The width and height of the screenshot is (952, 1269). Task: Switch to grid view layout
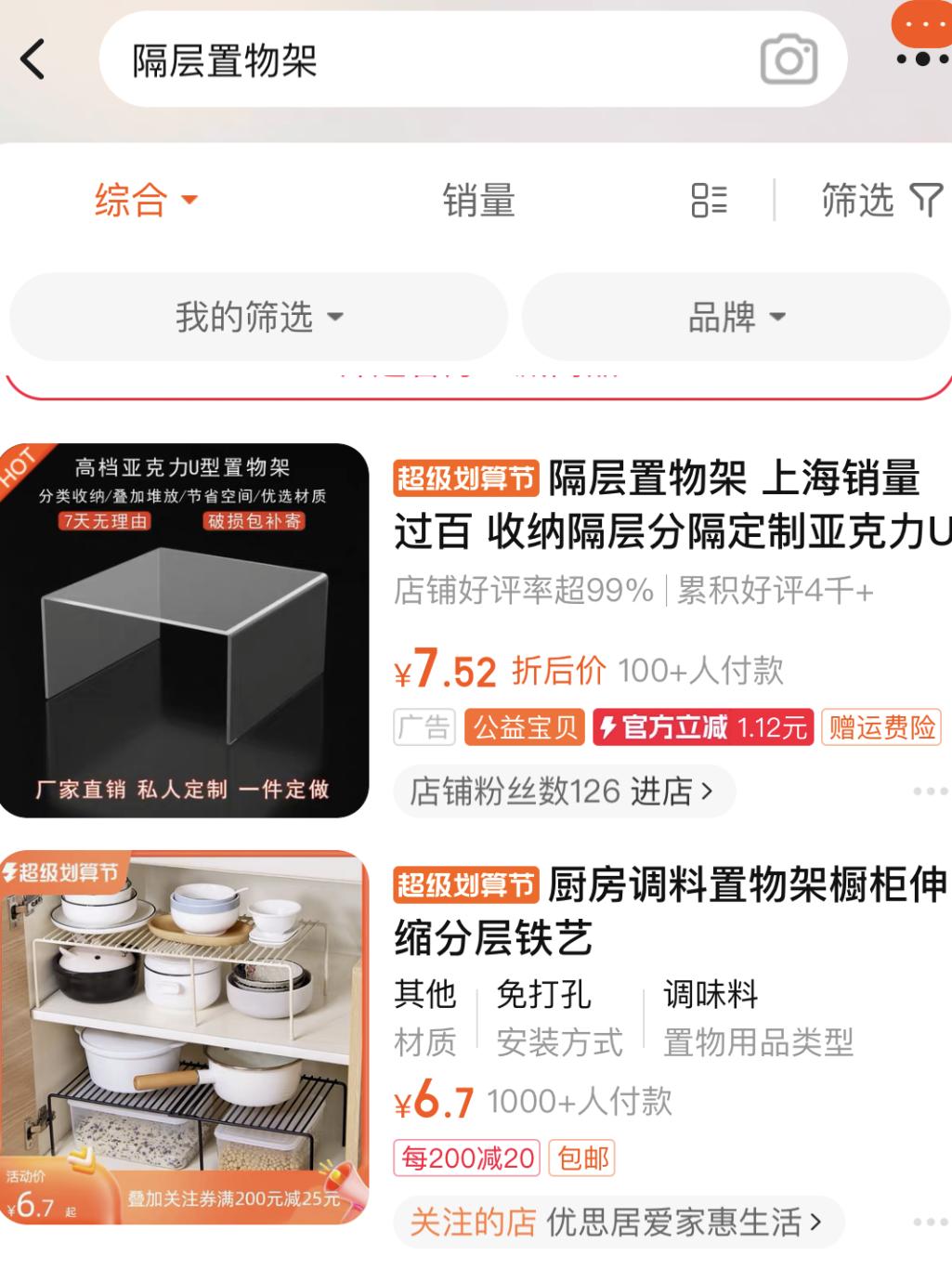(709, 202)
